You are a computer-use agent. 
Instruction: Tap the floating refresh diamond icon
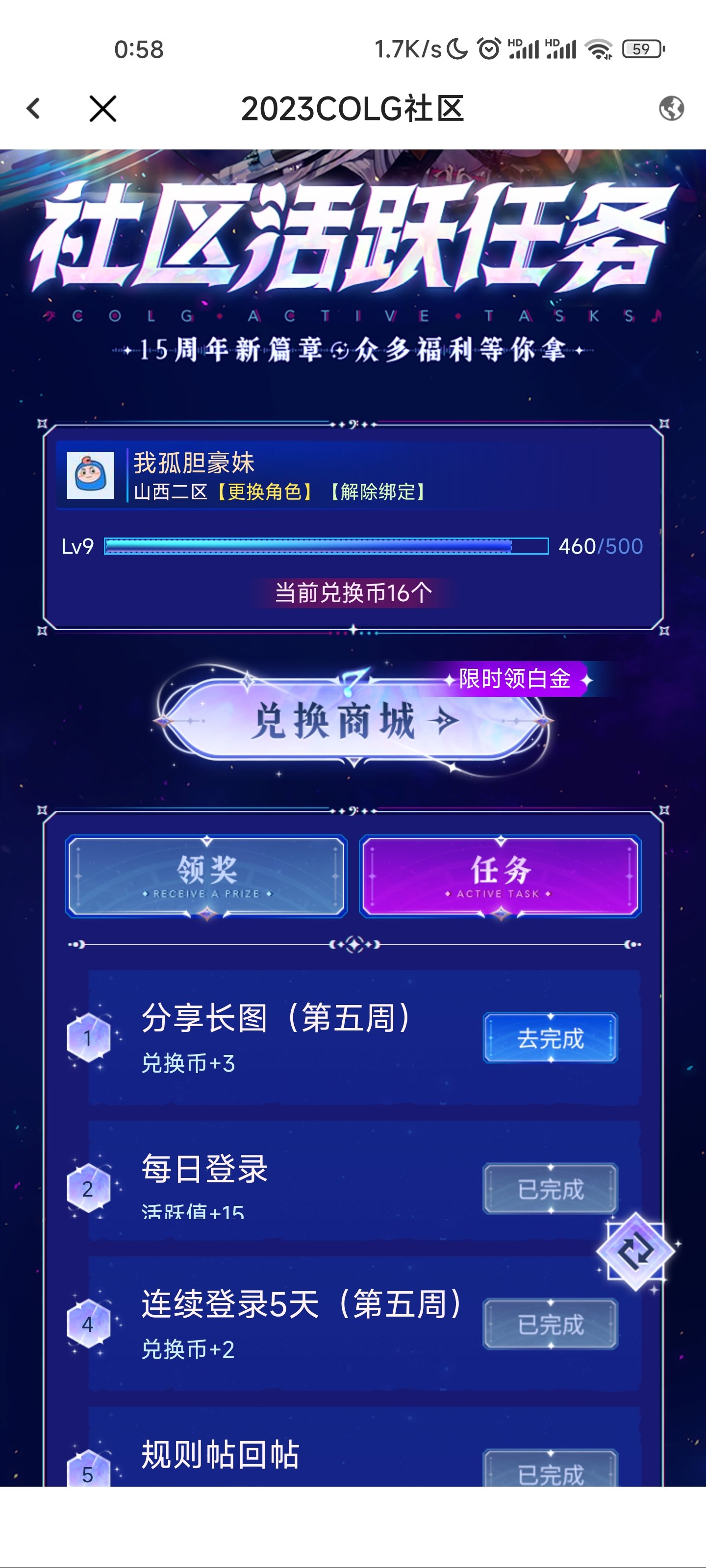click(635, 1251)
